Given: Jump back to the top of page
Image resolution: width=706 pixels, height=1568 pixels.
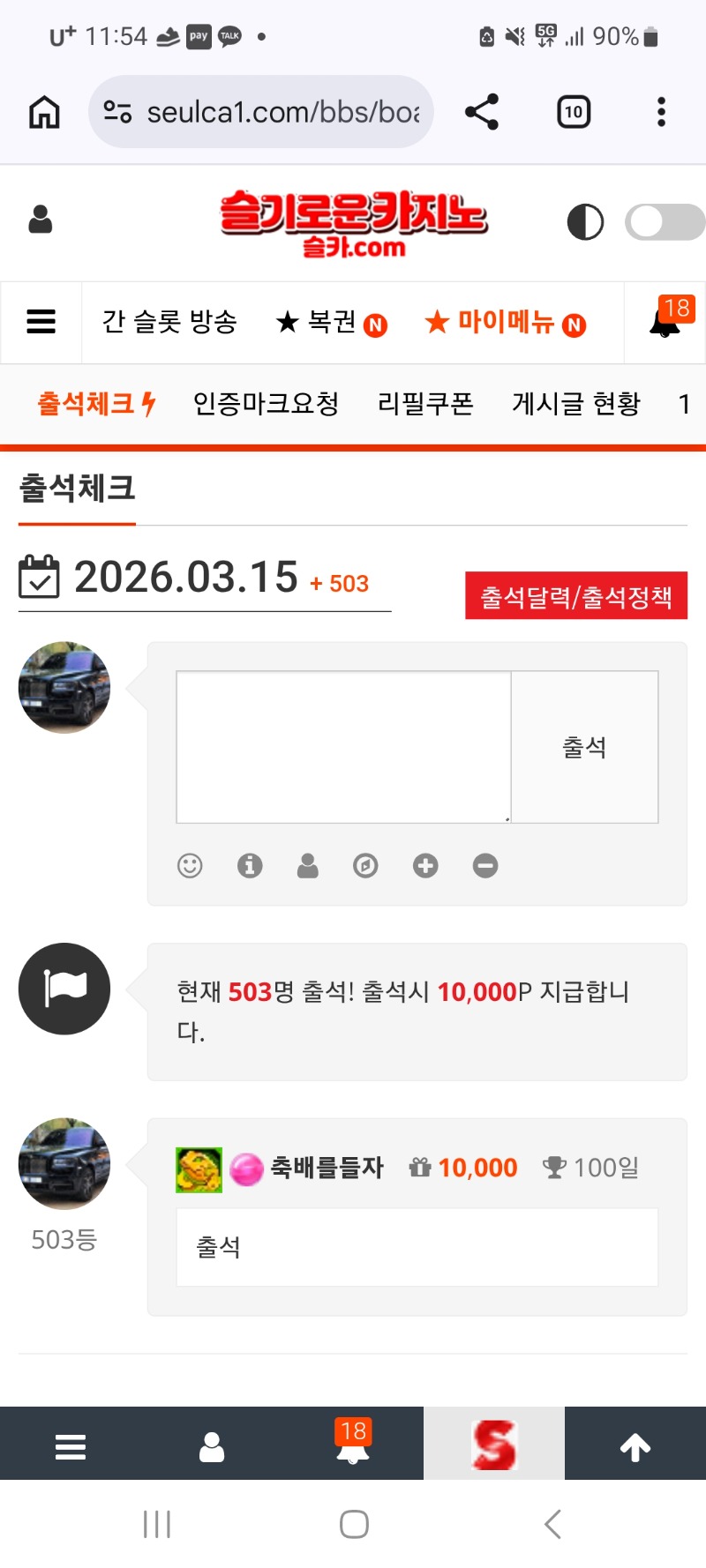Looking at the screenshot, I should 635,1447.
